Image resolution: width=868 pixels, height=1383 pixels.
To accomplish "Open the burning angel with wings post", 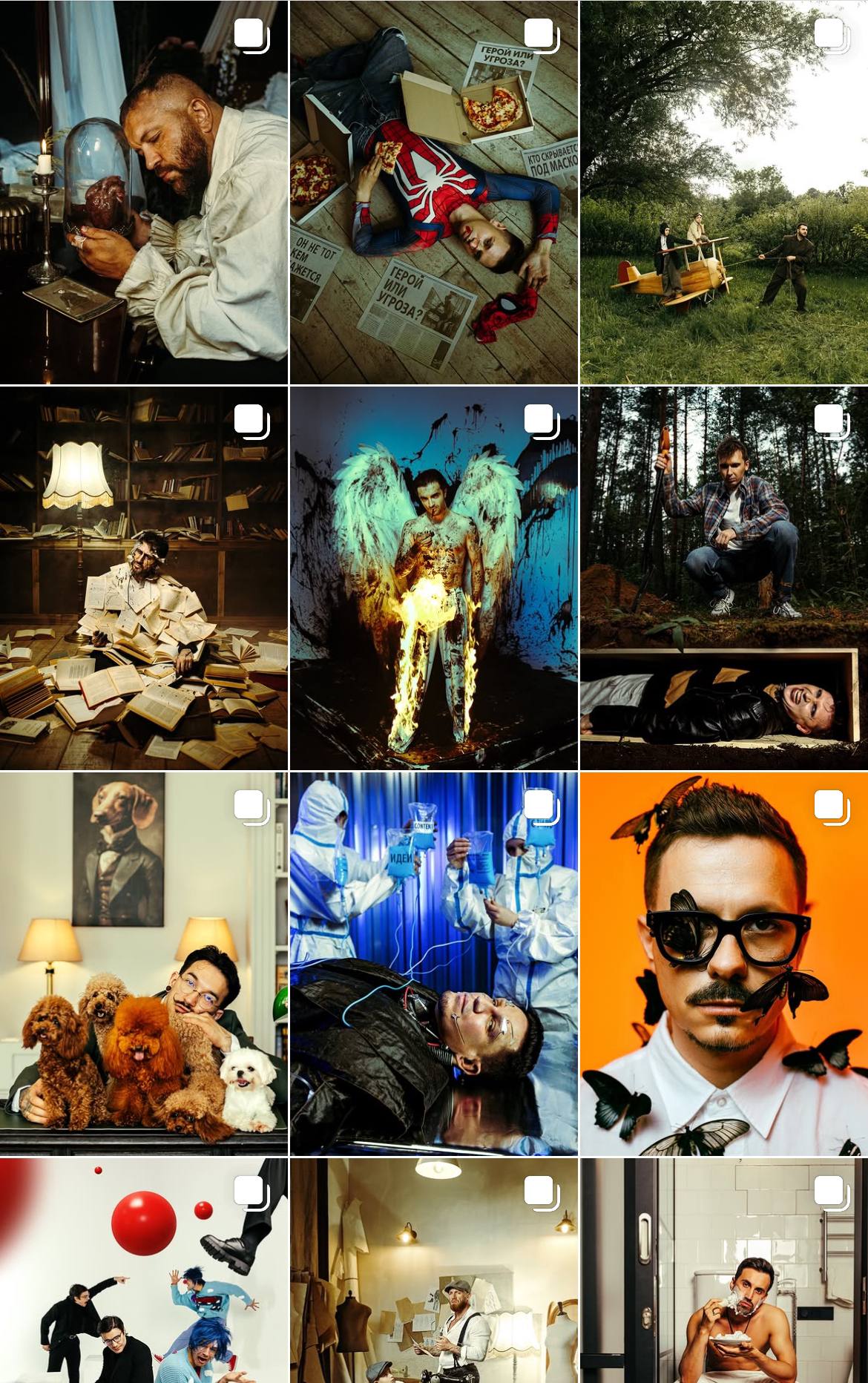I will tap(433, 578).
